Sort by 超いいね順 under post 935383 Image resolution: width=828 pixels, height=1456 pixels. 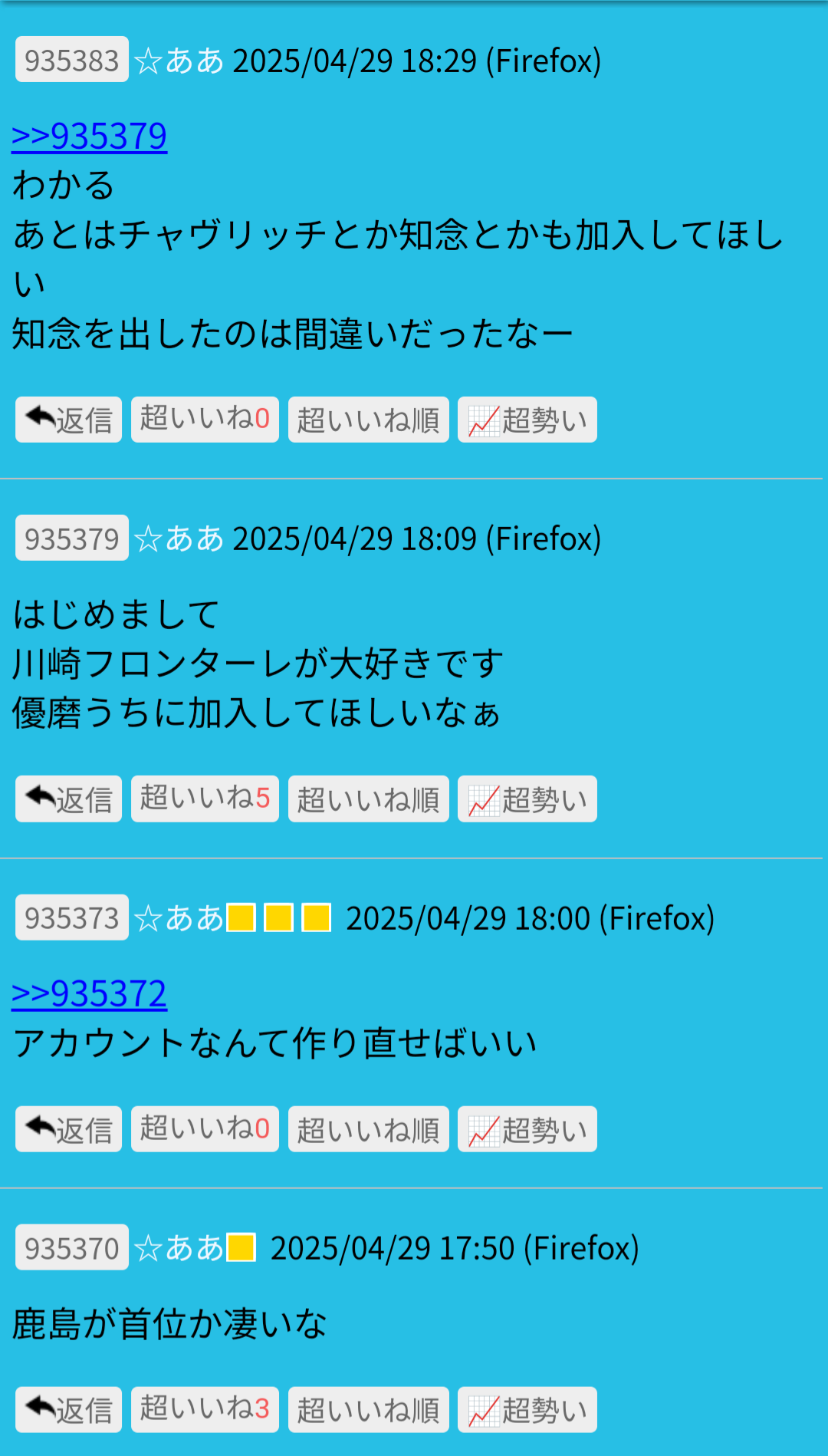click(368, 420)
